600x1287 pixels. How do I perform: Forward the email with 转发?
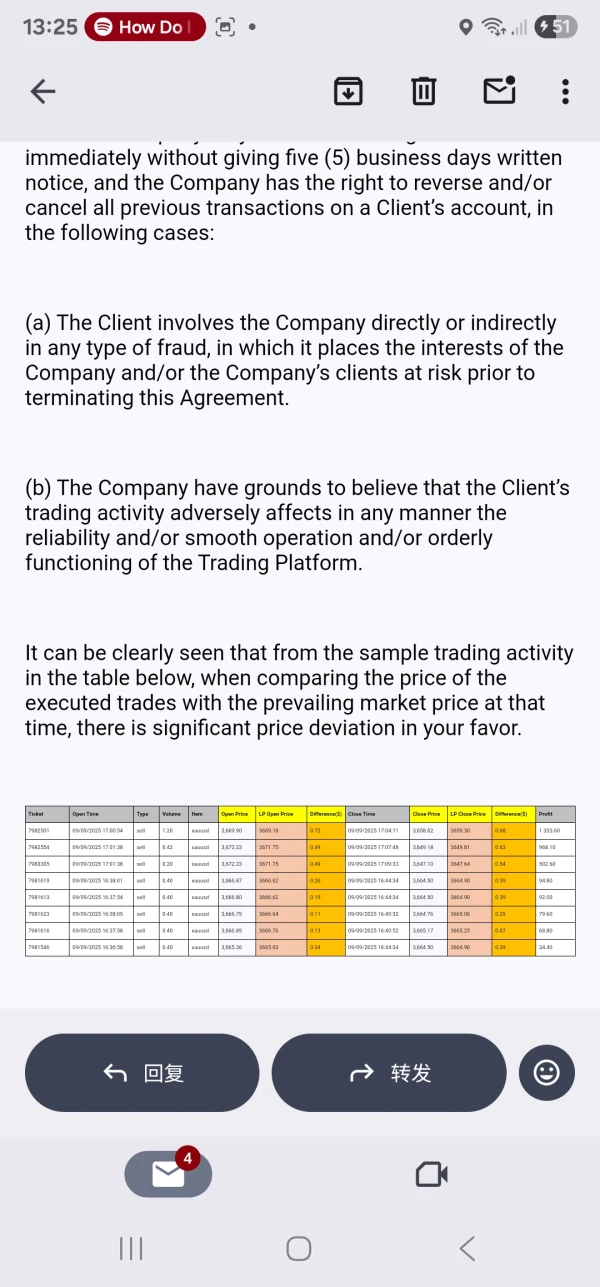pos(389,1073)
